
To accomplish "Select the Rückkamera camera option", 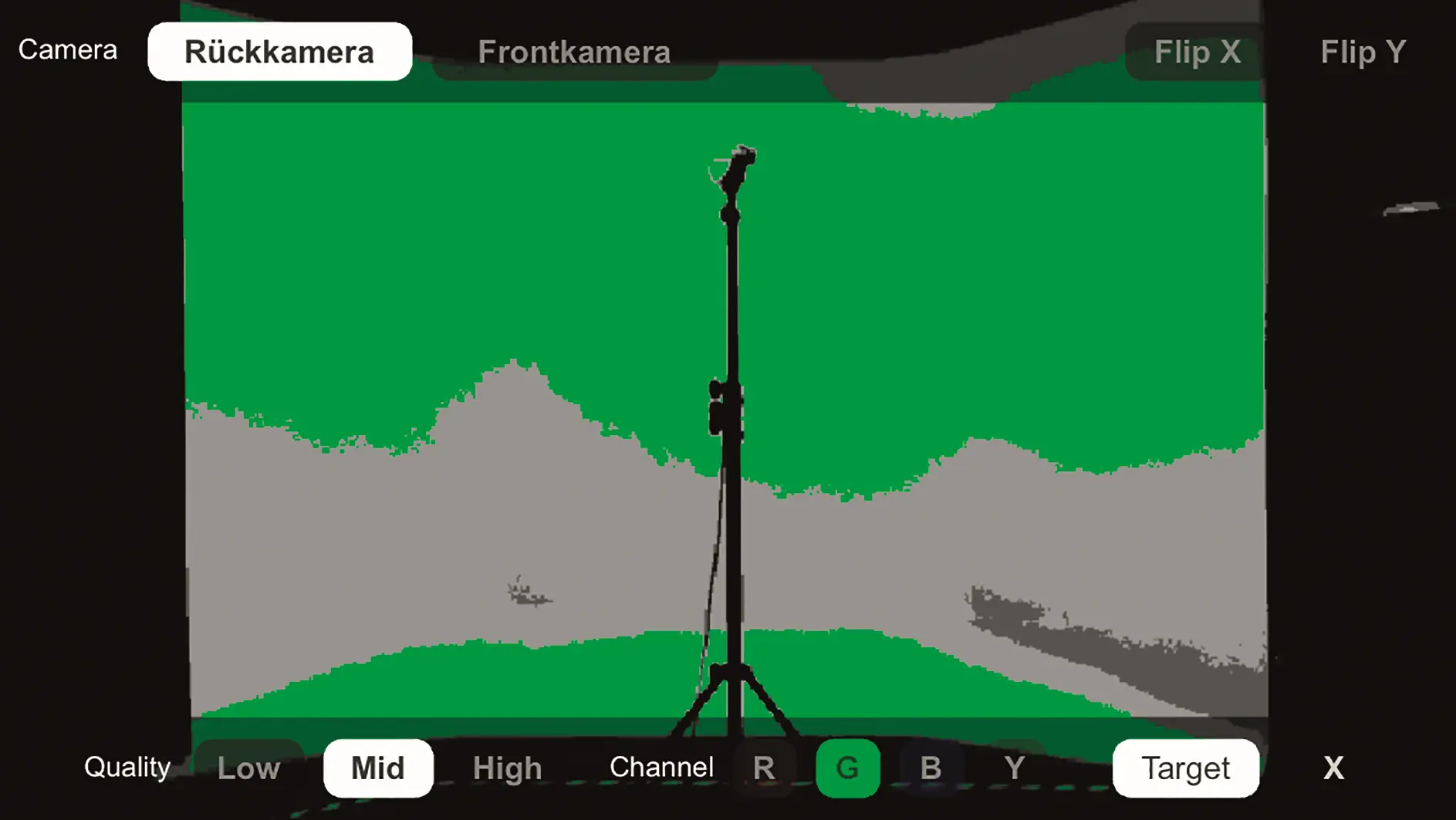I will [279, 52].
